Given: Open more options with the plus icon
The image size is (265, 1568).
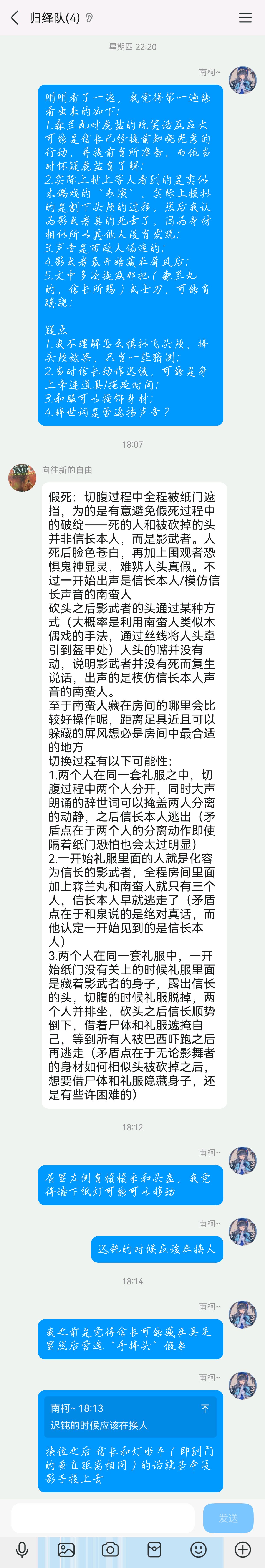Looking at the screenshot, I should coord(242,1549).
